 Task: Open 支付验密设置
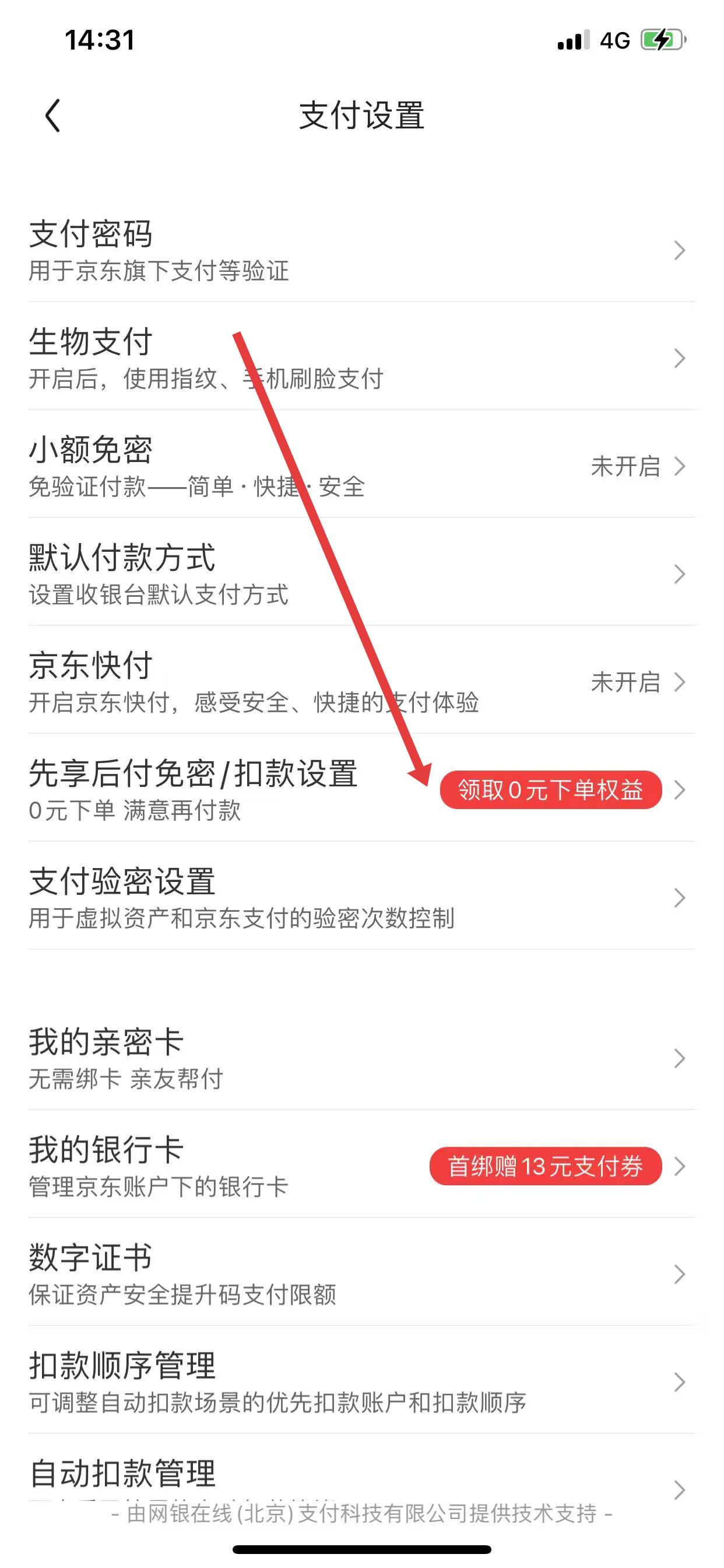(x=361, y=897)
